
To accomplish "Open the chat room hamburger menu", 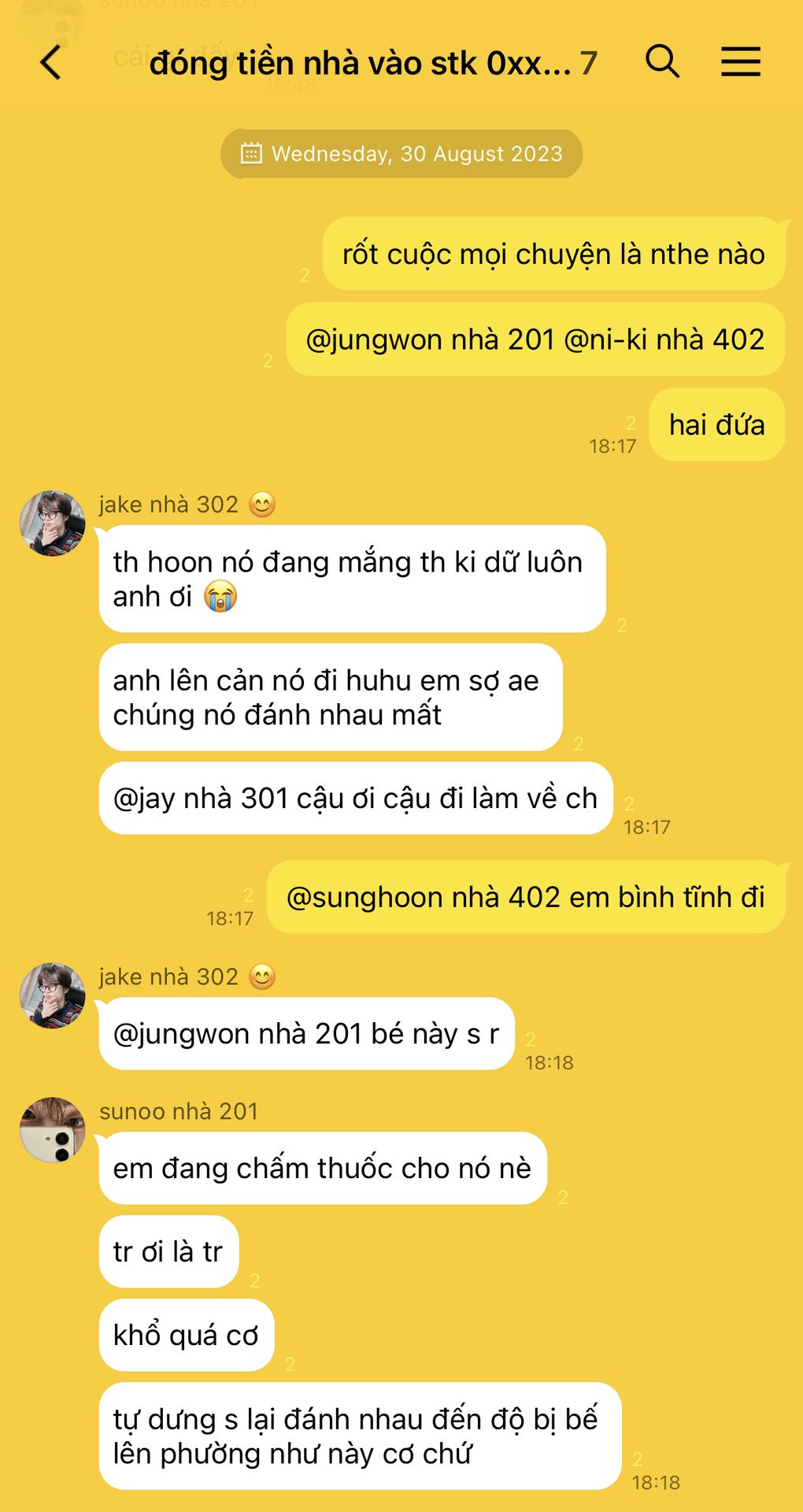I will click(740, 61).
